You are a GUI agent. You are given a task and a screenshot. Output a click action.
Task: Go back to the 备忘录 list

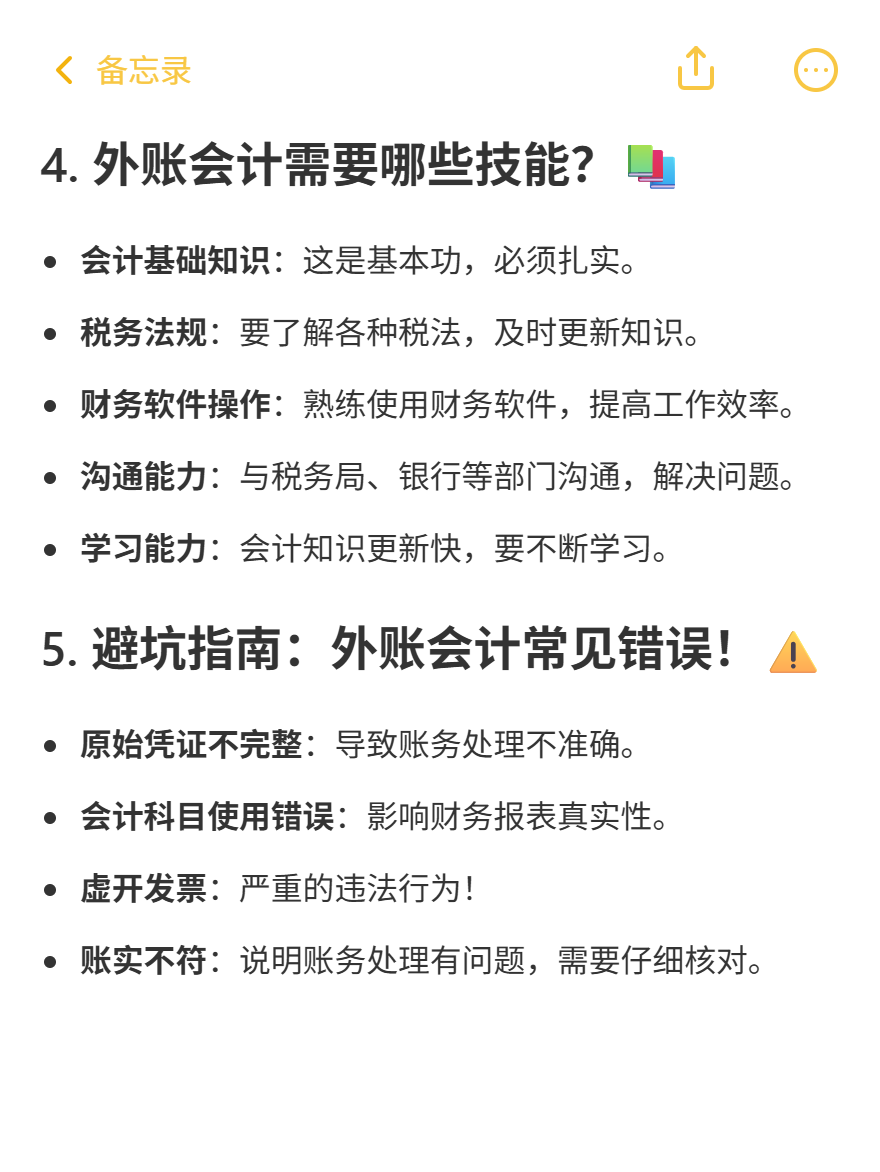121,71
